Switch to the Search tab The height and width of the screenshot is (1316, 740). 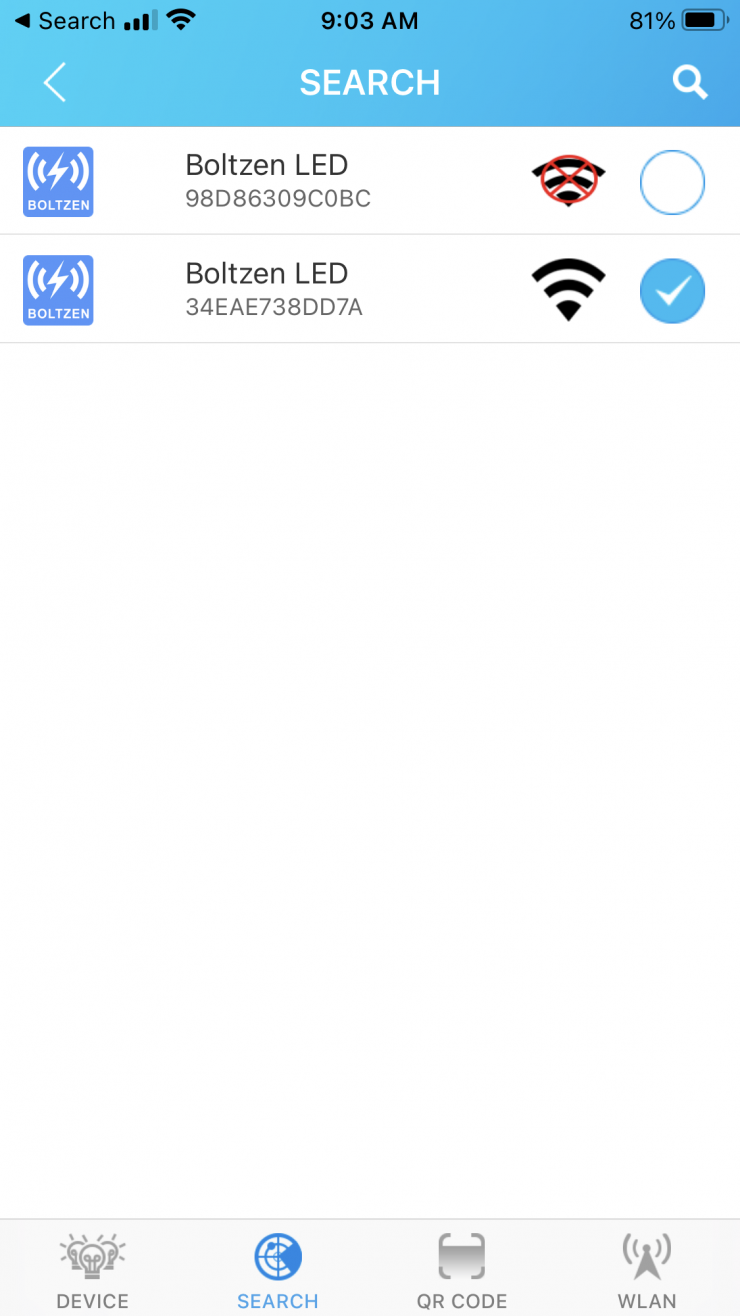point(278,1270)
